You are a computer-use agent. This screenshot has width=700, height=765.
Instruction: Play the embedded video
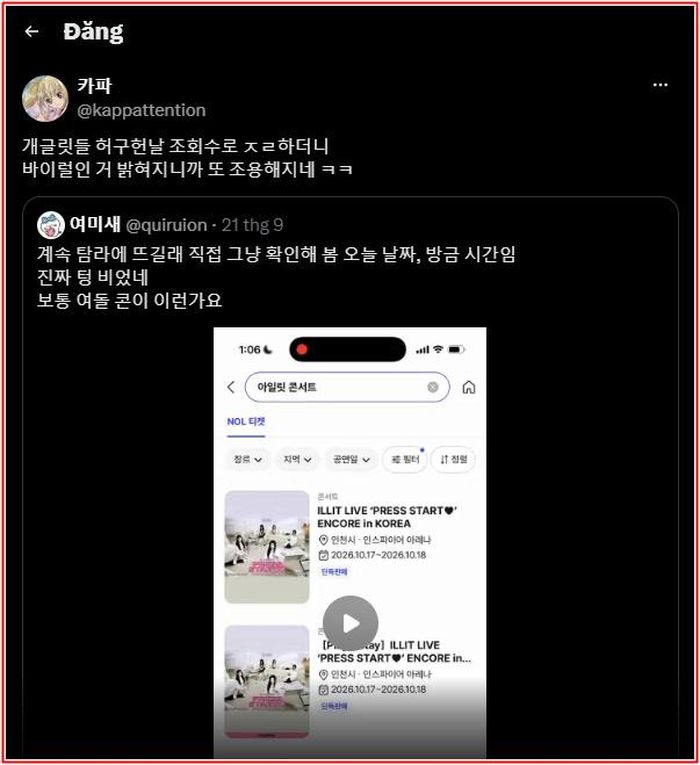coord(350,623)
